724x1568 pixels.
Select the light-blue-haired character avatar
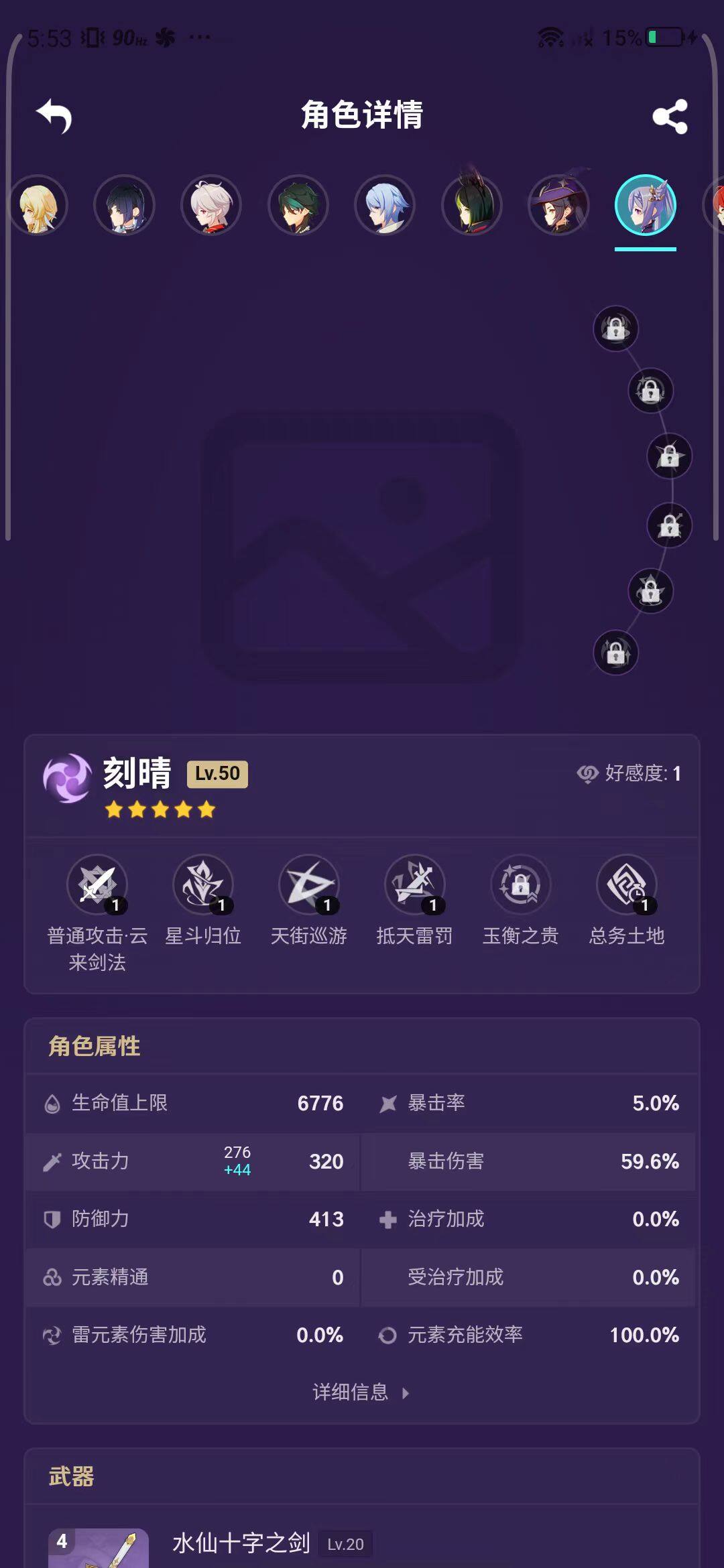tap(385, 206)
